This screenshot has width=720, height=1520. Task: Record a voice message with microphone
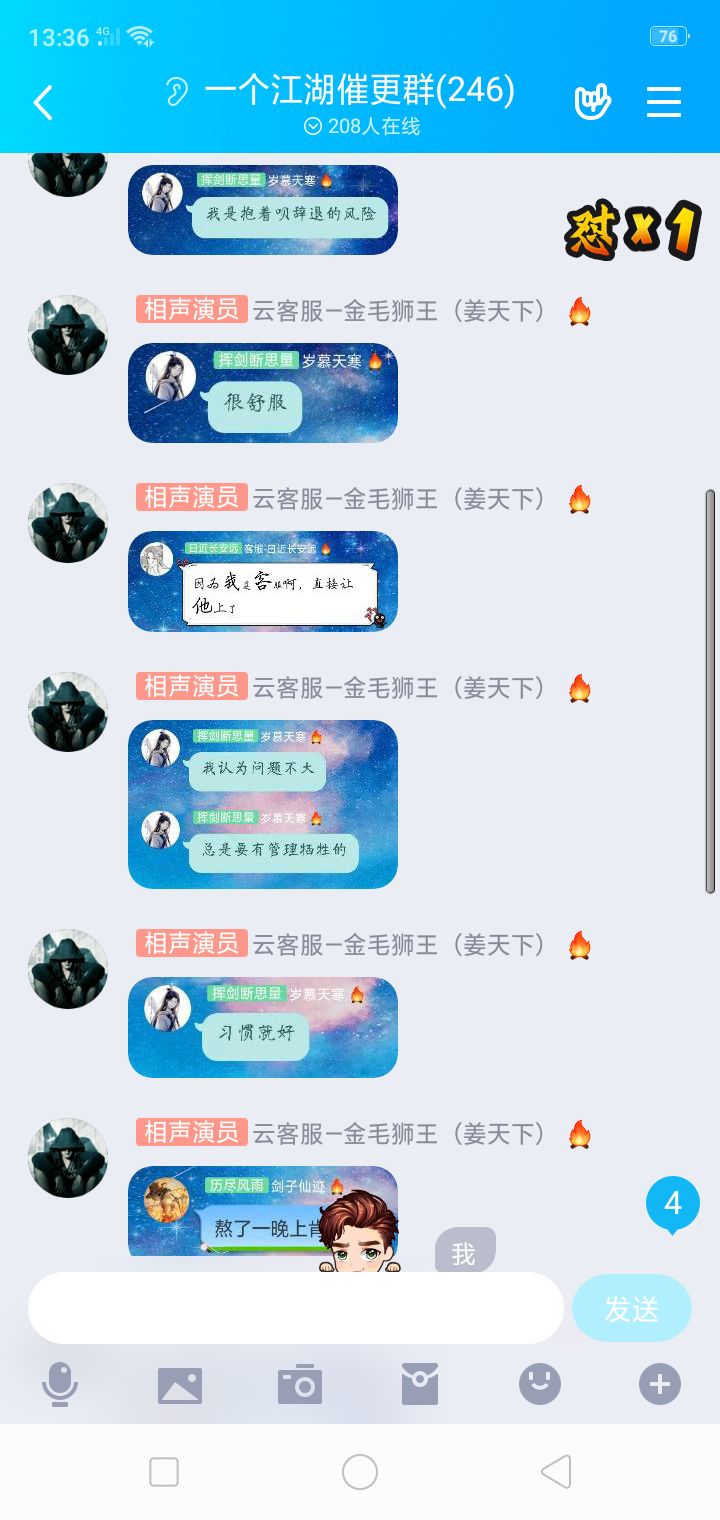[60, 1385]
